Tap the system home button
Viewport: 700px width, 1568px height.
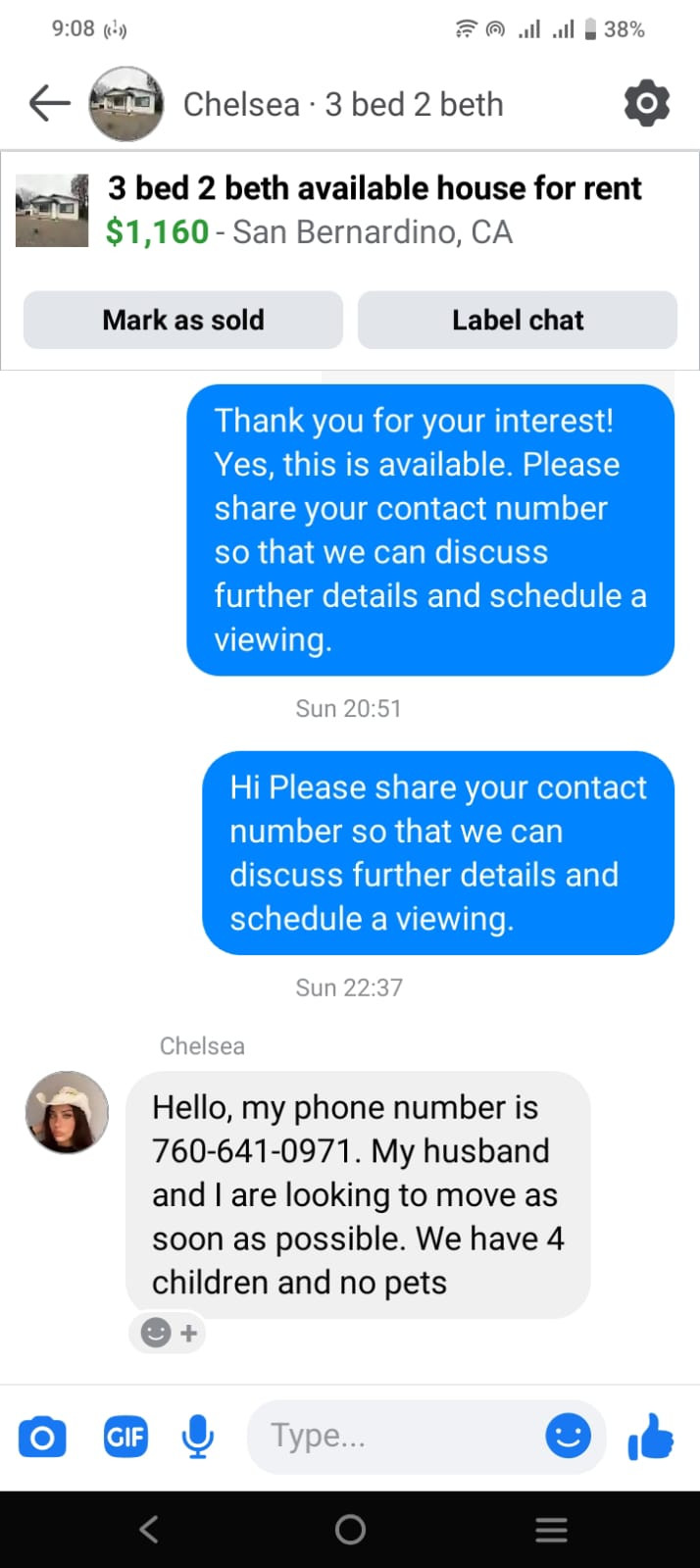pyautogui.click(x=350, y=1530)
